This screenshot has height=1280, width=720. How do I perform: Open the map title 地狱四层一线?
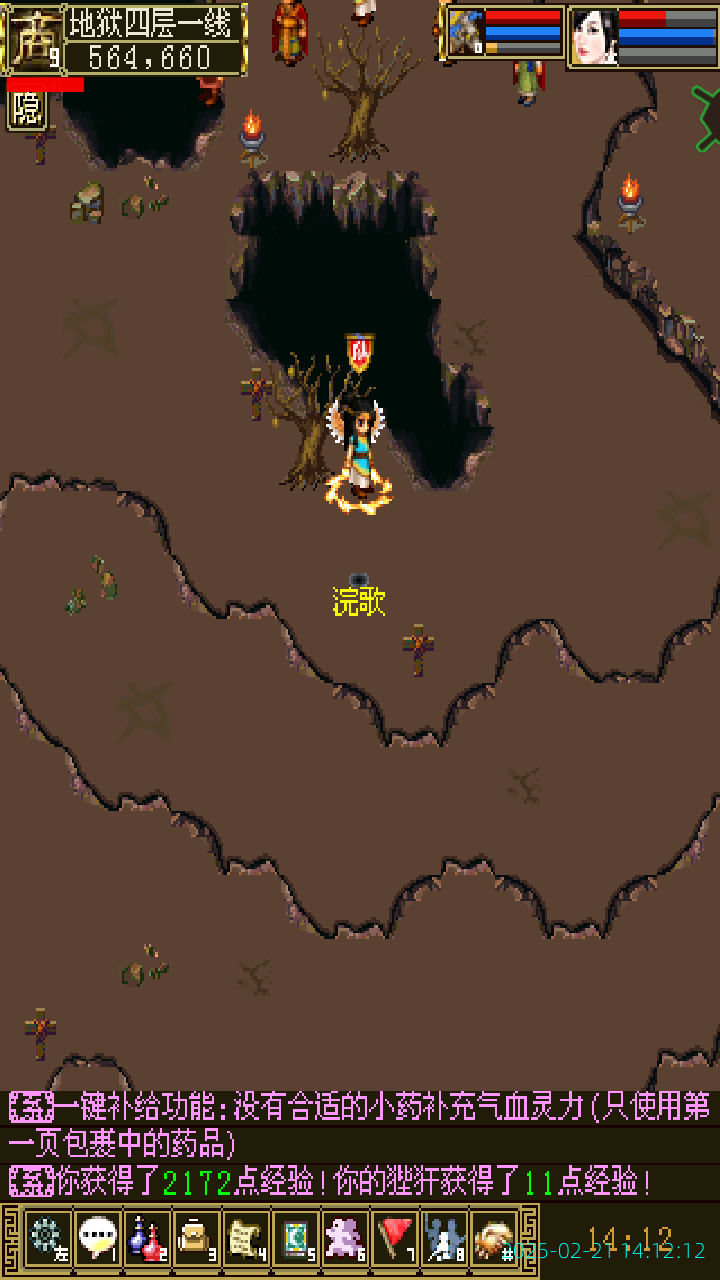[153, 24]
